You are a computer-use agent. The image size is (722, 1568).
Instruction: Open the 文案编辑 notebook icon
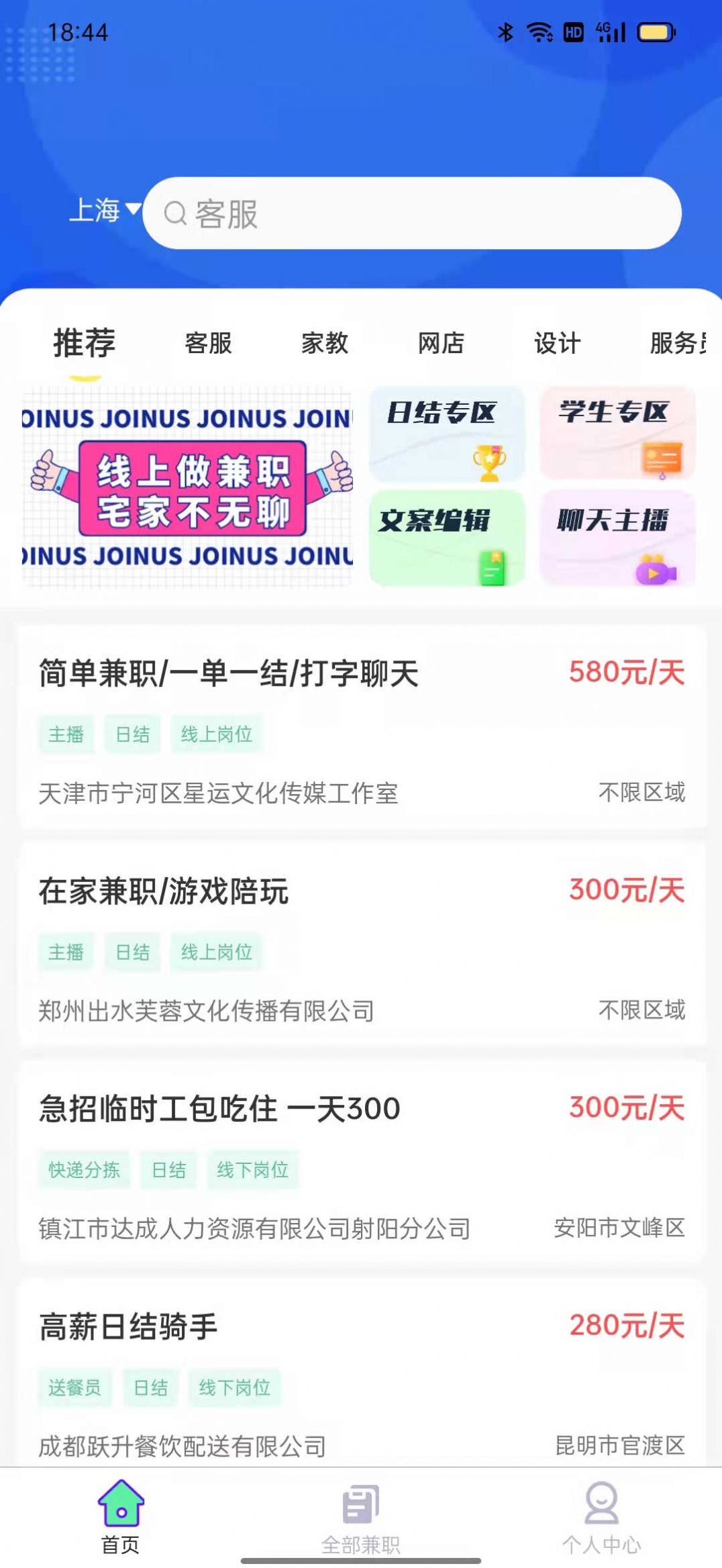[x=493, y=567]
